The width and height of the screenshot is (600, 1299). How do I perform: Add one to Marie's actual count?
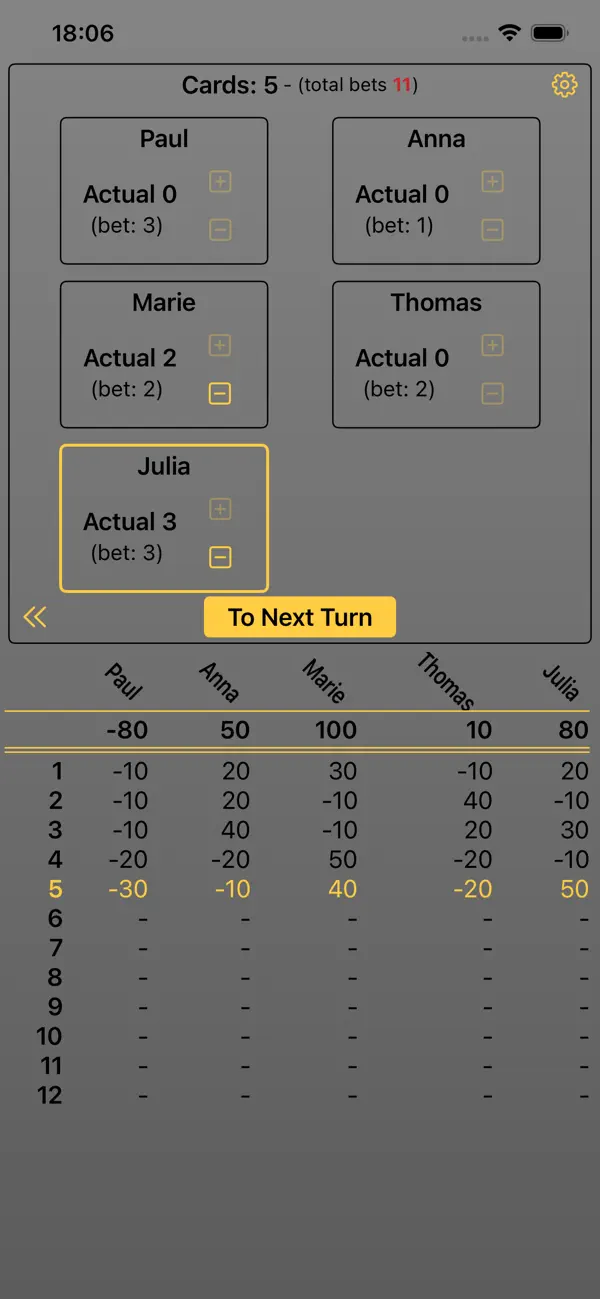tap(220, 345)
